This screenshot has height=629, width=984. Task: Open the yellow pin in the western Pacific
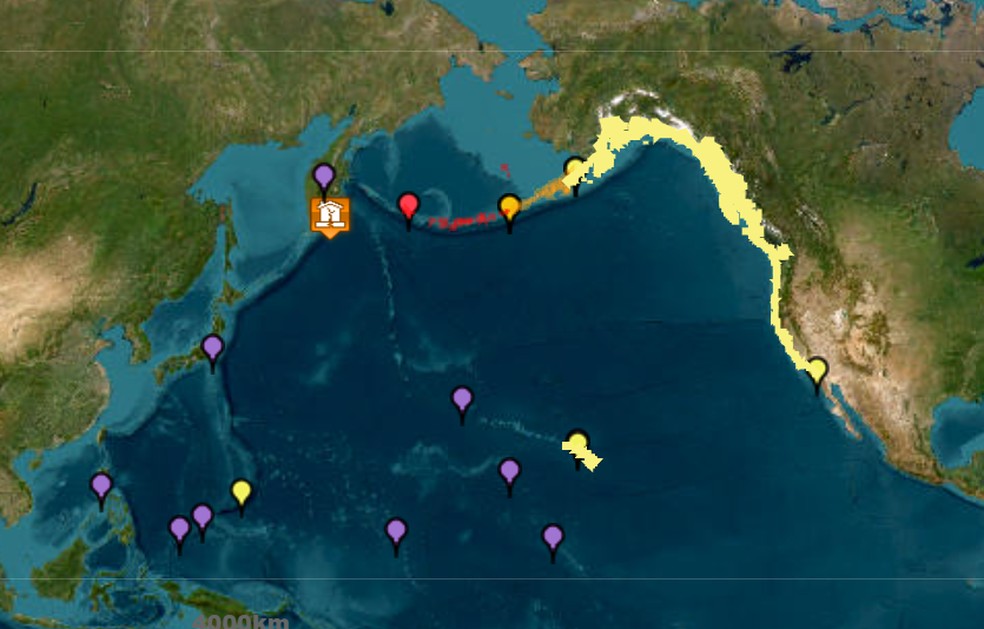pos(241,492)
